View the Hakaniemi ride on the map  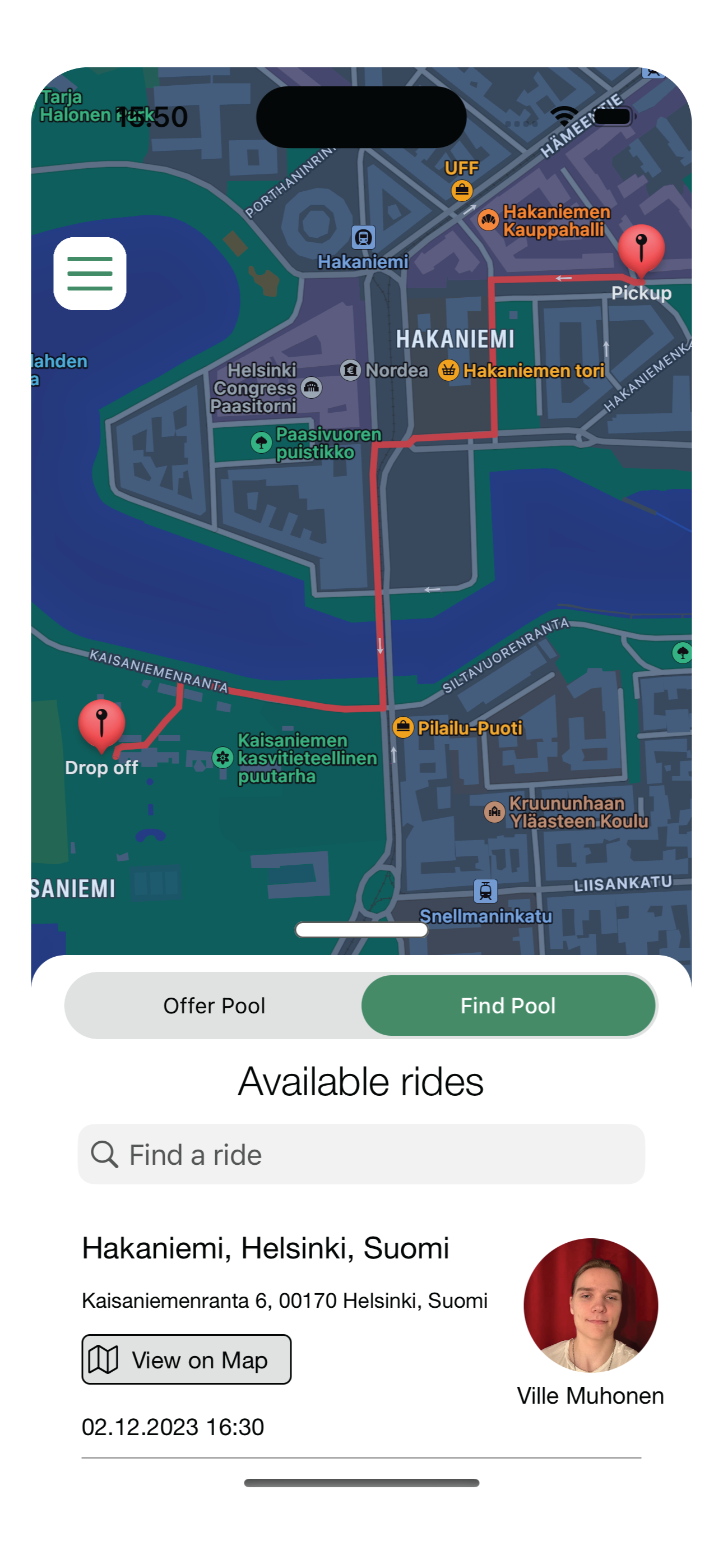(x=186, y=1359)
